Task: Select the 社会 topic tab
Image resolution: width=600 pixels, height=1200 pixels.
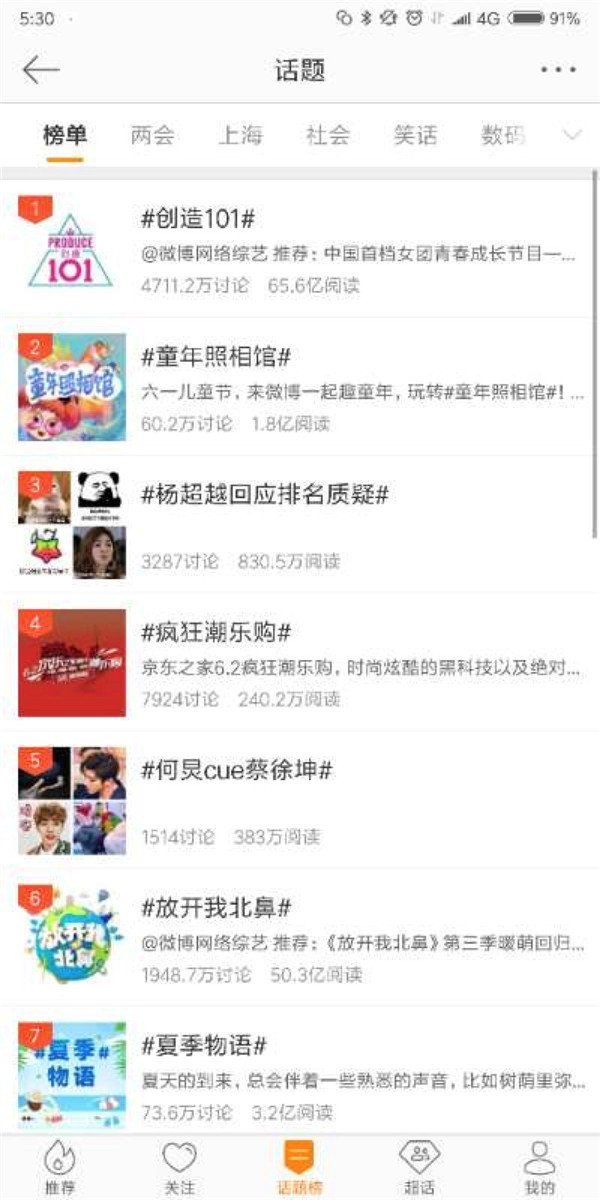Action: pos(328,135)
